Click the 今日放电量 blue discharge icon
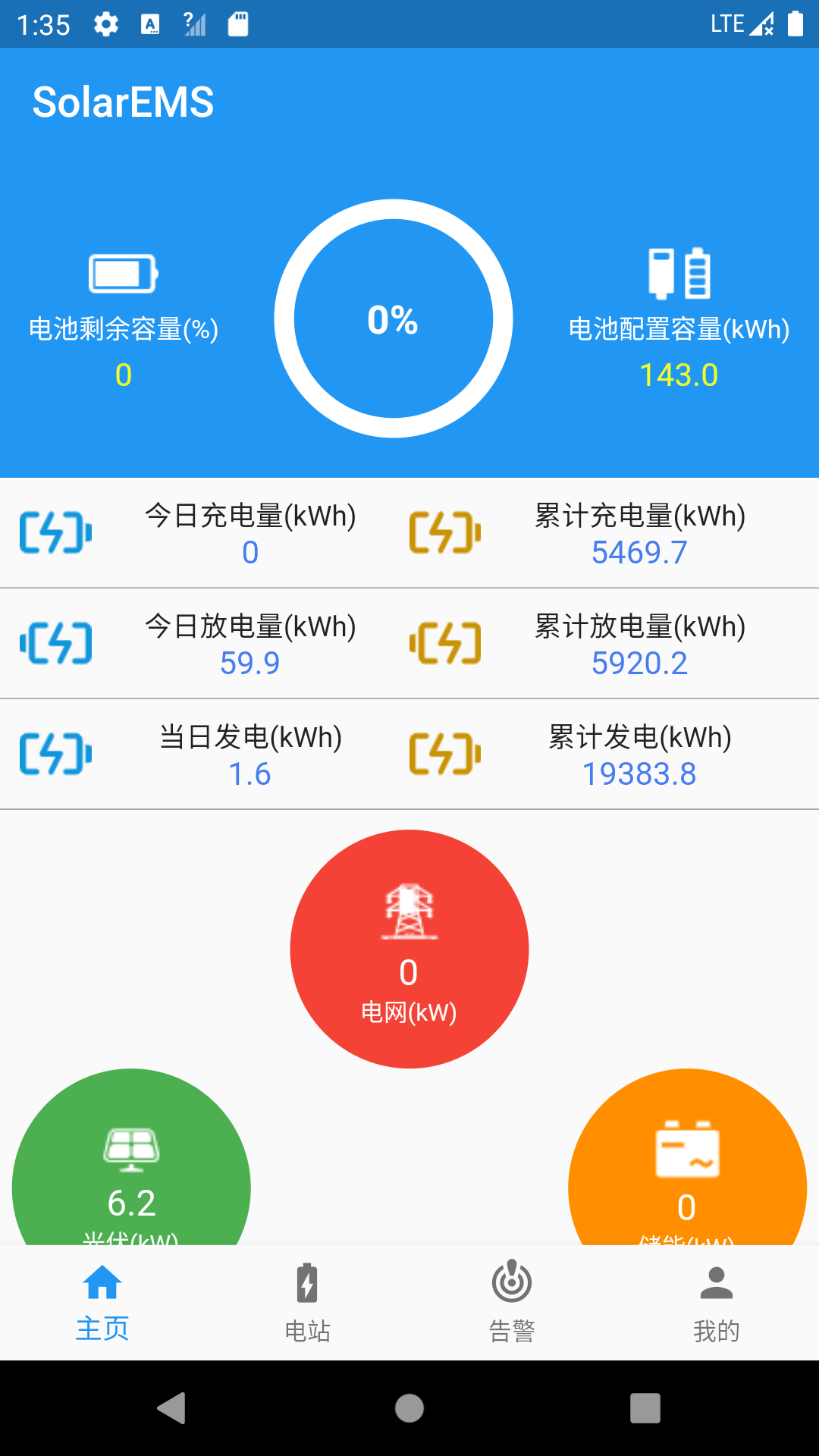Screen dimensions: 819x1456 [55, 645]
